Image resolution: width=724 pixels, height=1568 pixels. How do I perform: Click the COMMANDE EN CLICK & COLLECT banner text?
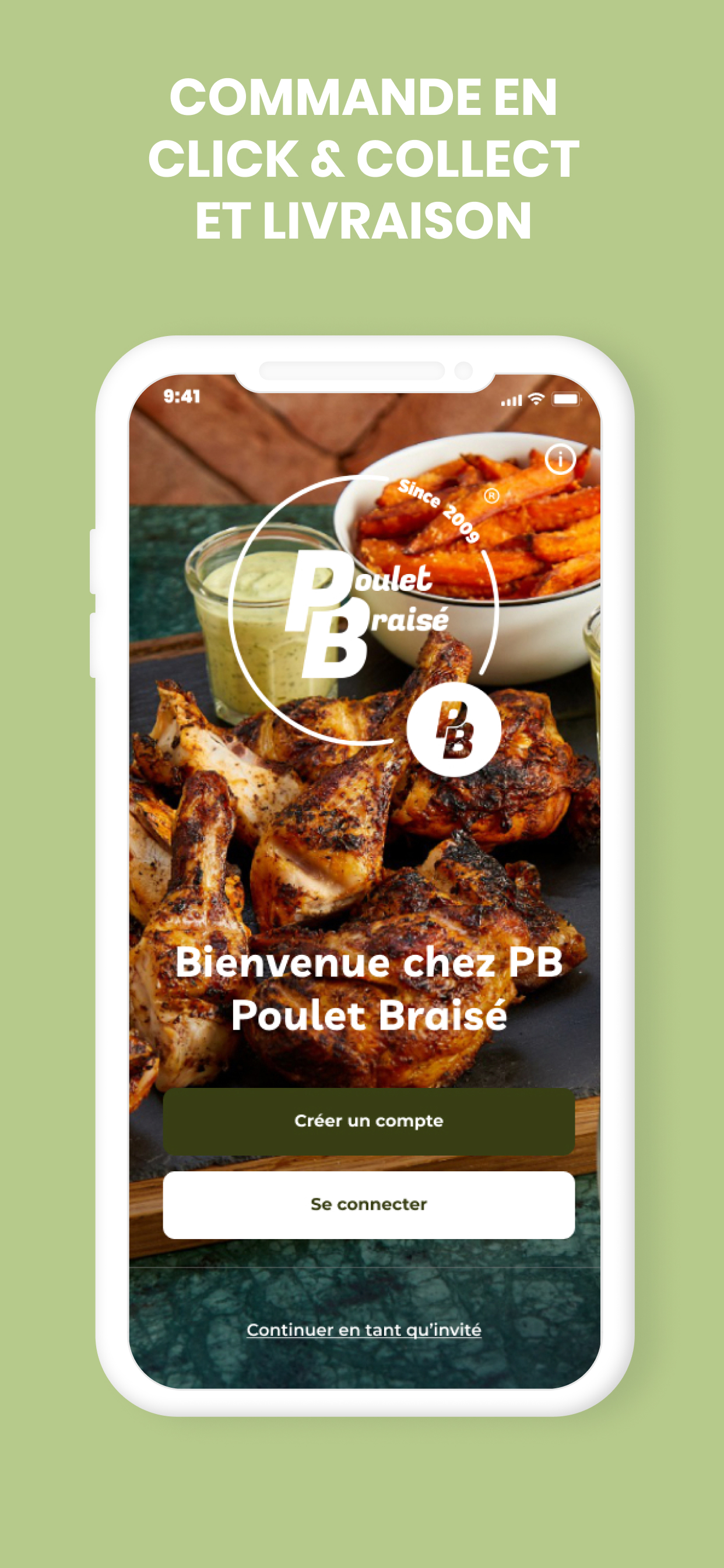click(363, 157)
